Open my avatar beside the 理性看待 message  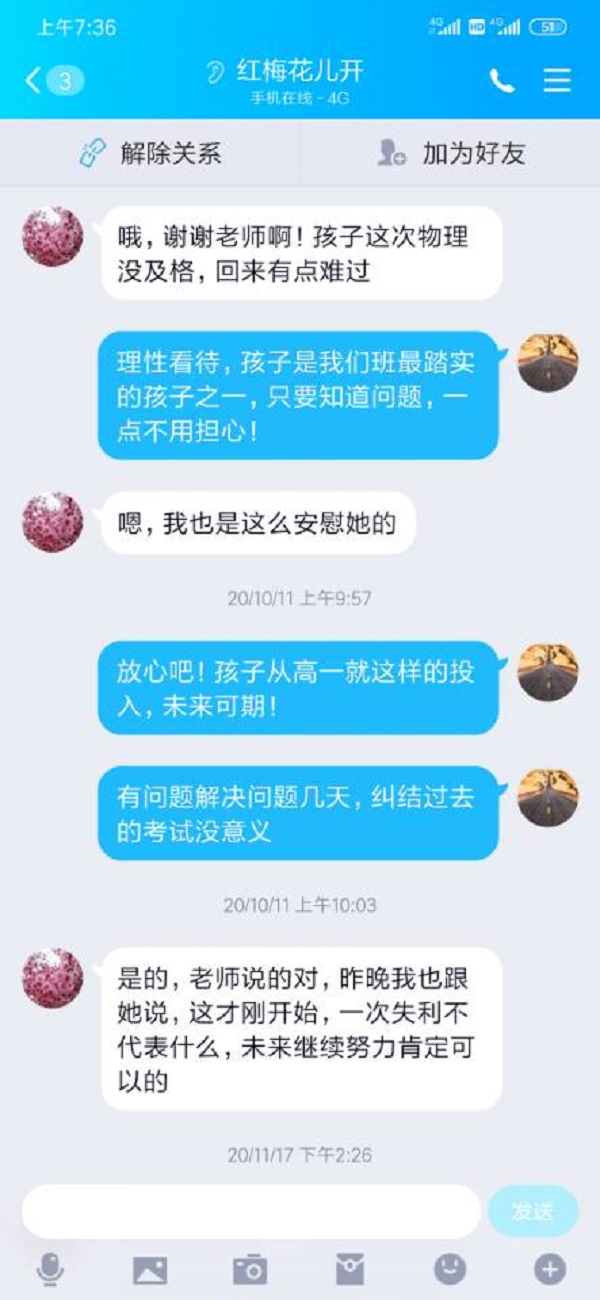[x=548, y=362]
